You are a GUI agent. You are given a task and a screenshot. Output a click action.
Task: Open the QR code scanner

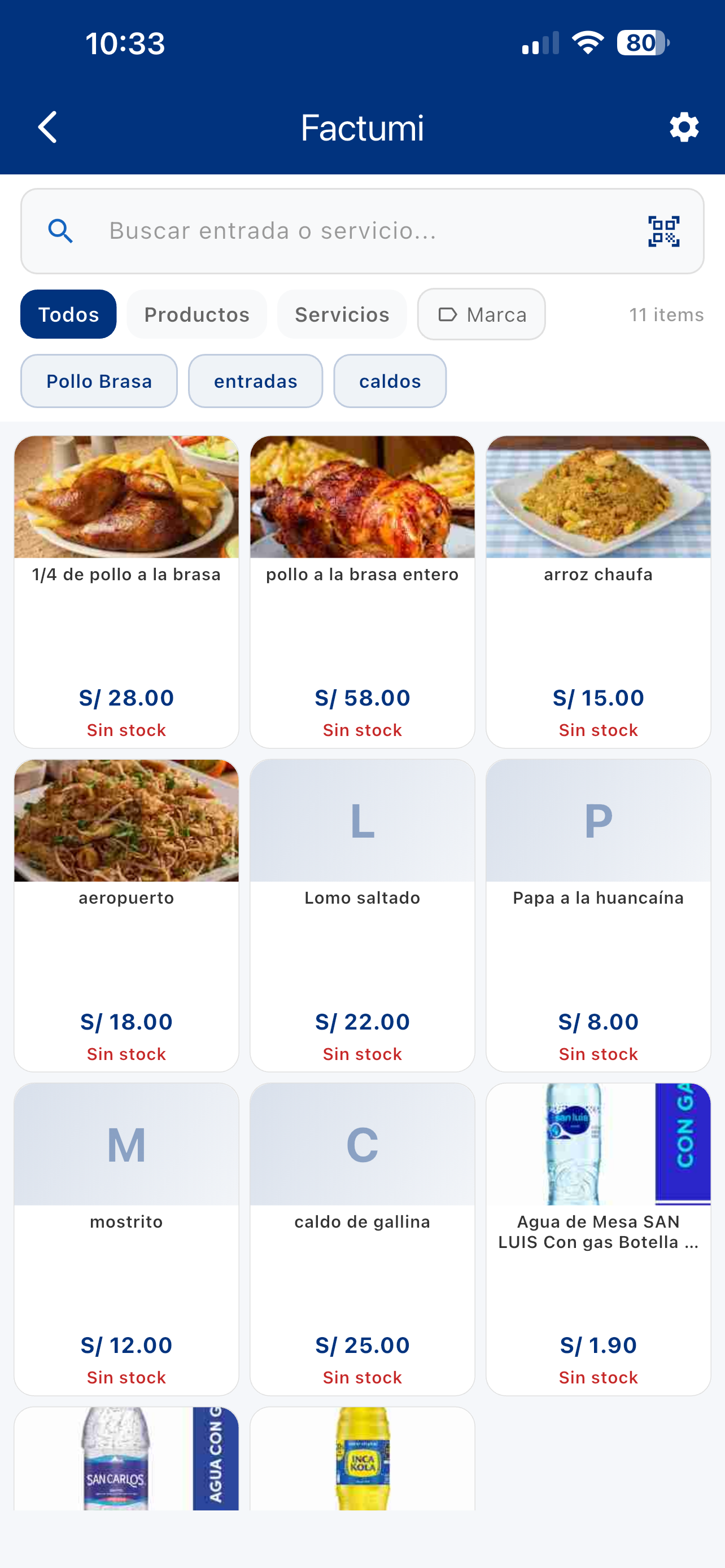pos(663,231)
